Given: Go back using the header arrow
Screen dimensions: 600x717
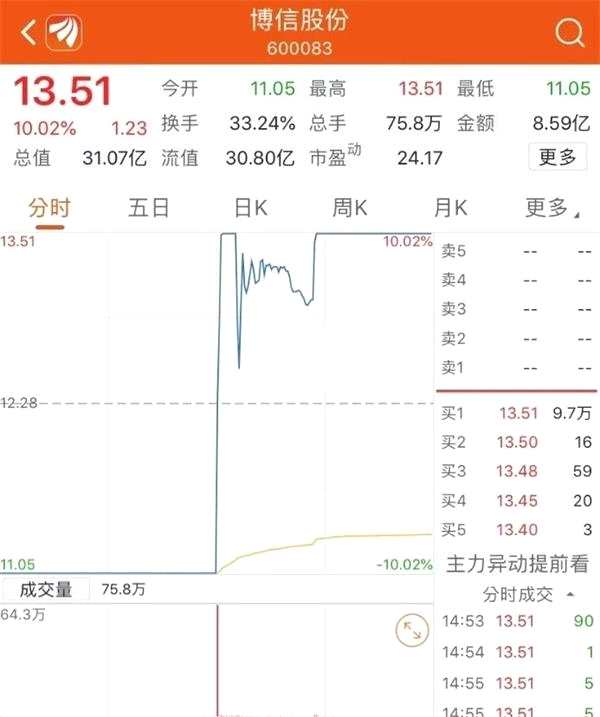Looking at the screenshot, I should point(28,34).
